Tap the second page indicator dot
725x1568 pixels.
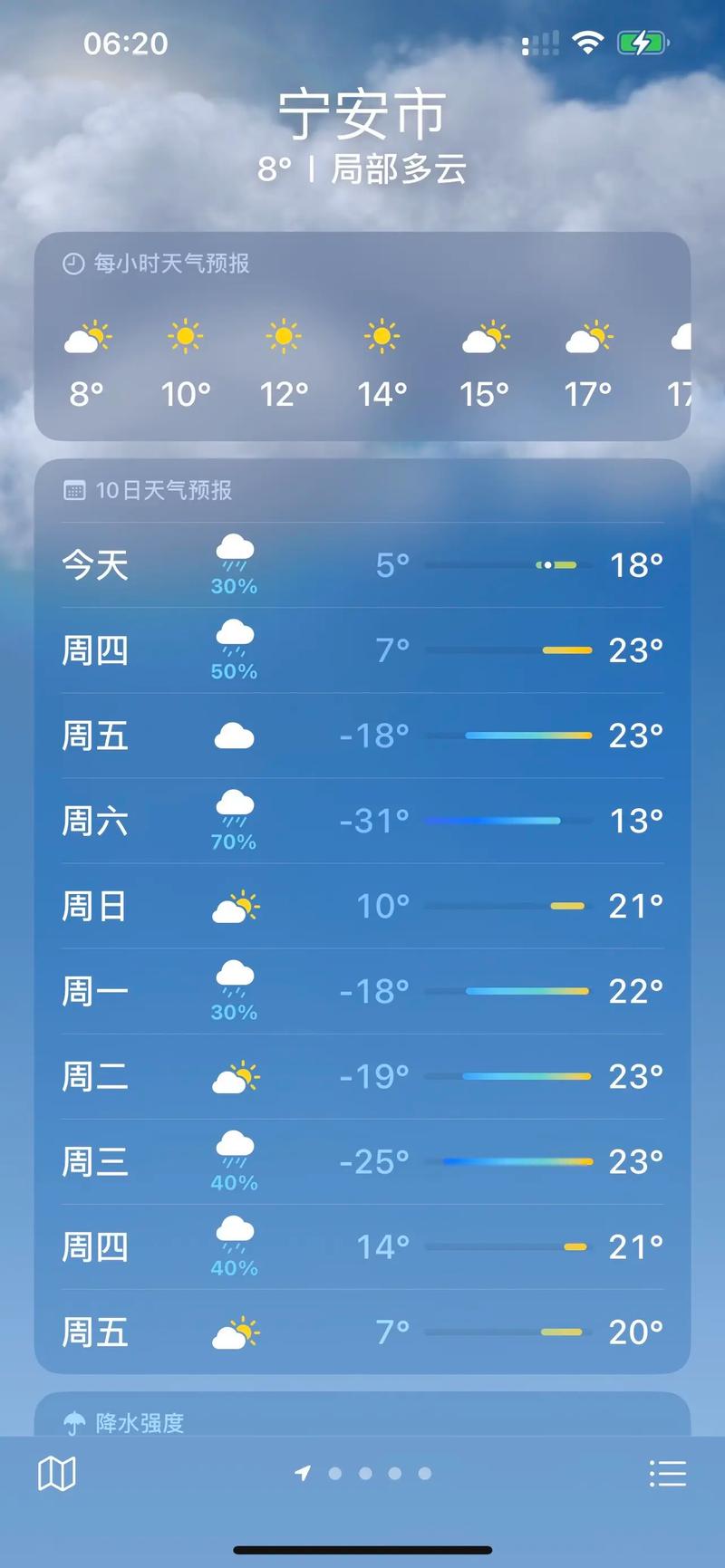[x=364, y=1472]
